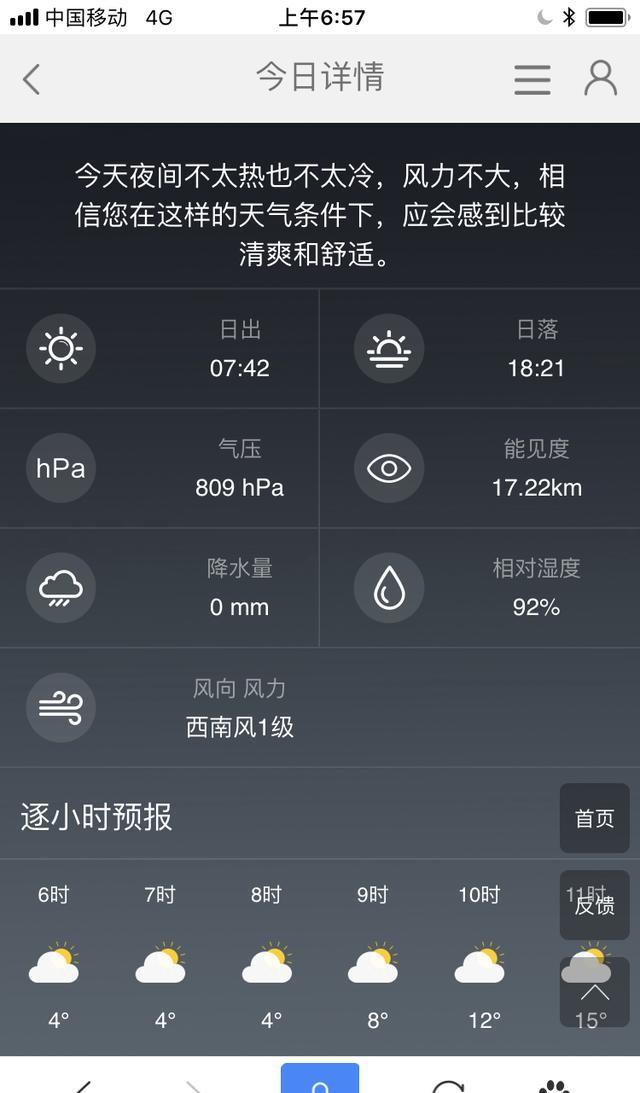Image resolution: width=640 pixels, height=1093 pixels.
Task: Open the 反馈 feedback button
Action: coord(594,905)
